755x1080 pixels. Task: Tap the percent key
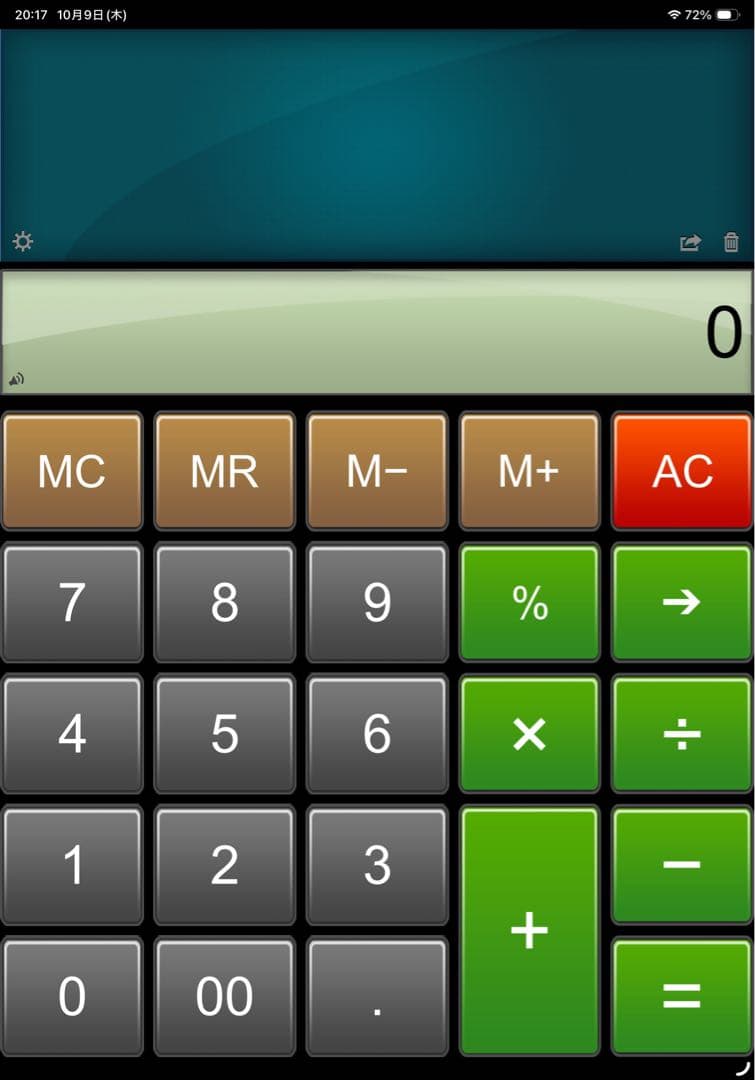click(529, 602)
